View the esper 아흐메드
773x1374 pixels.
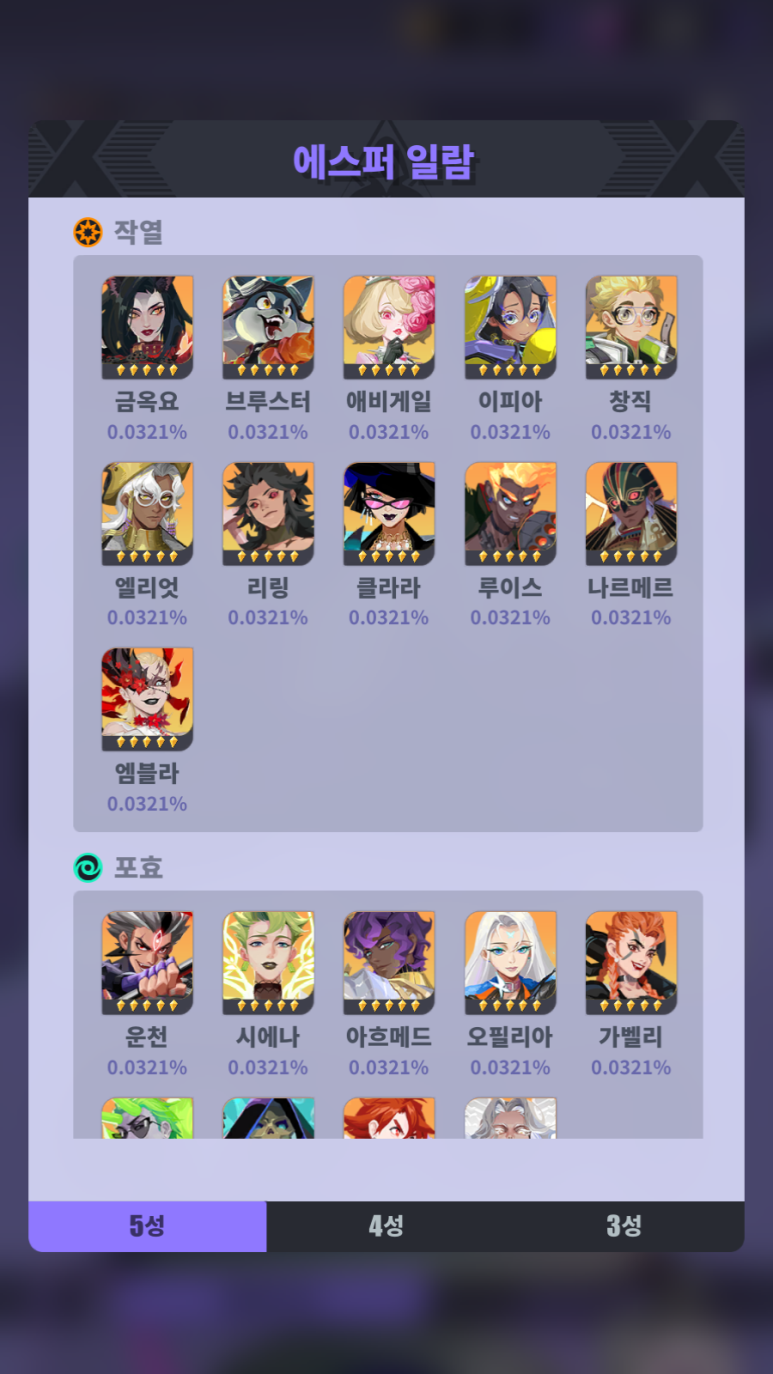[x=389, y=962]
